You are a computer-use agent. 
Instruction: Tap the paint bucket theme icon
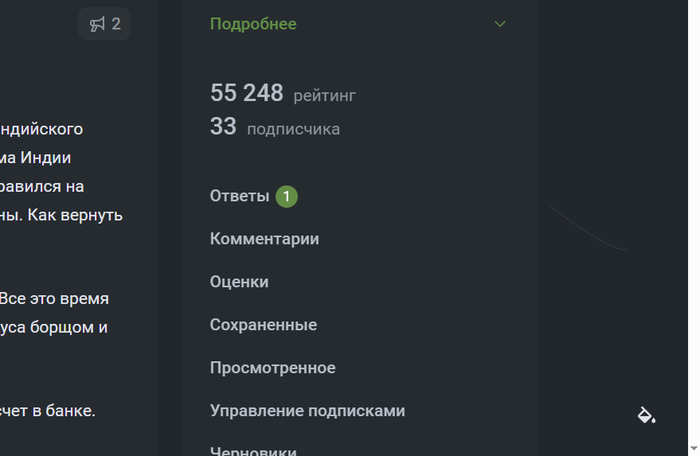pyautogui.click(x=647, y=415)
